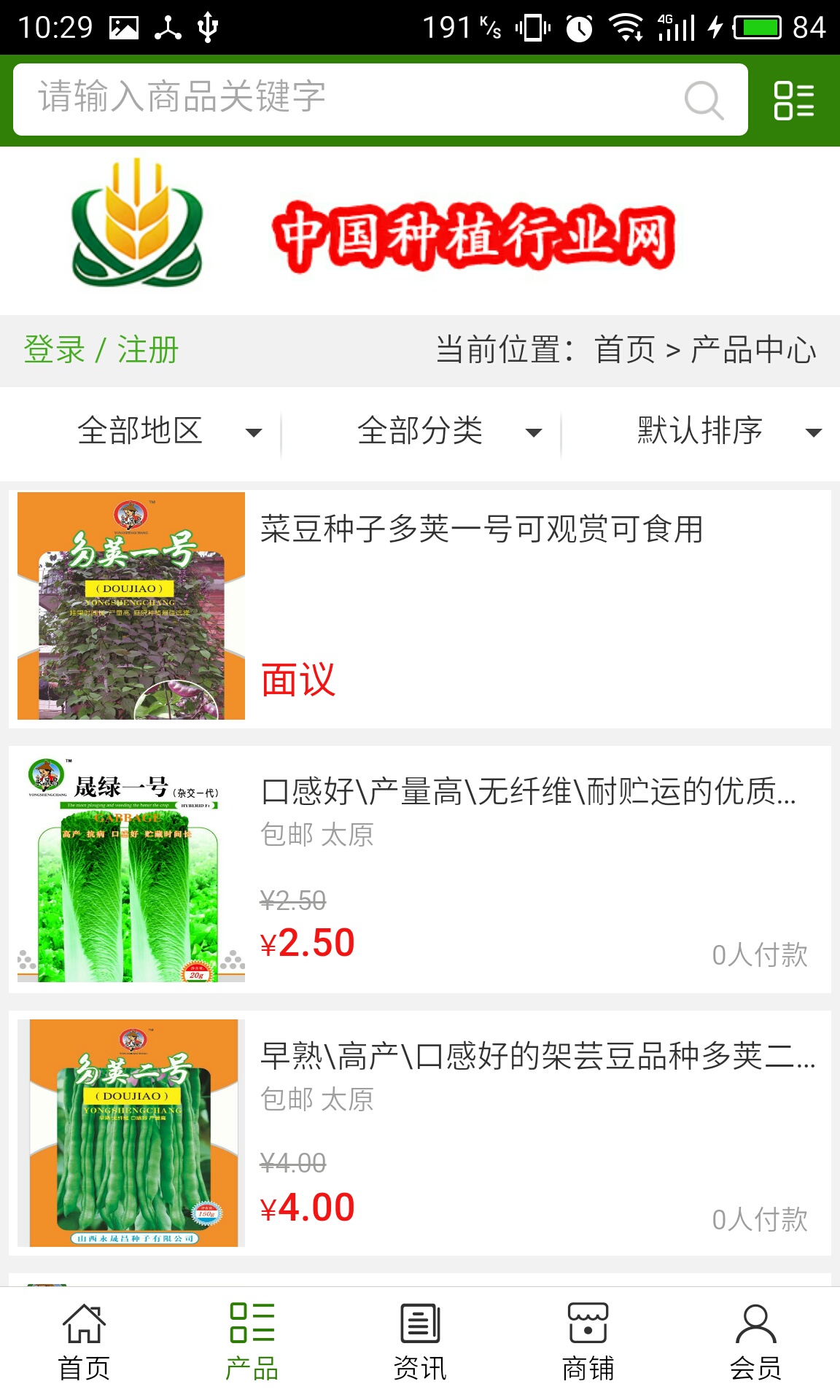Select the 产品 bottom tab
This screenshot has width=840, height=1400.
[252, 1342]
